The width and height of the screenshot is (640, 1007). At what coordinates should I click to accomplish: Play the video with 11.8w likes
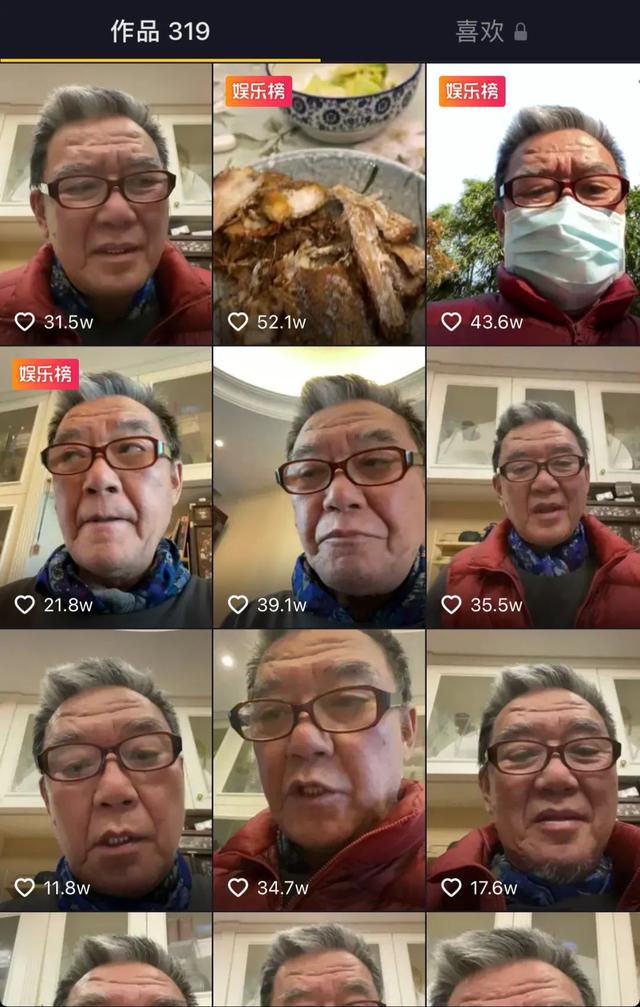[x=105, y=770]
